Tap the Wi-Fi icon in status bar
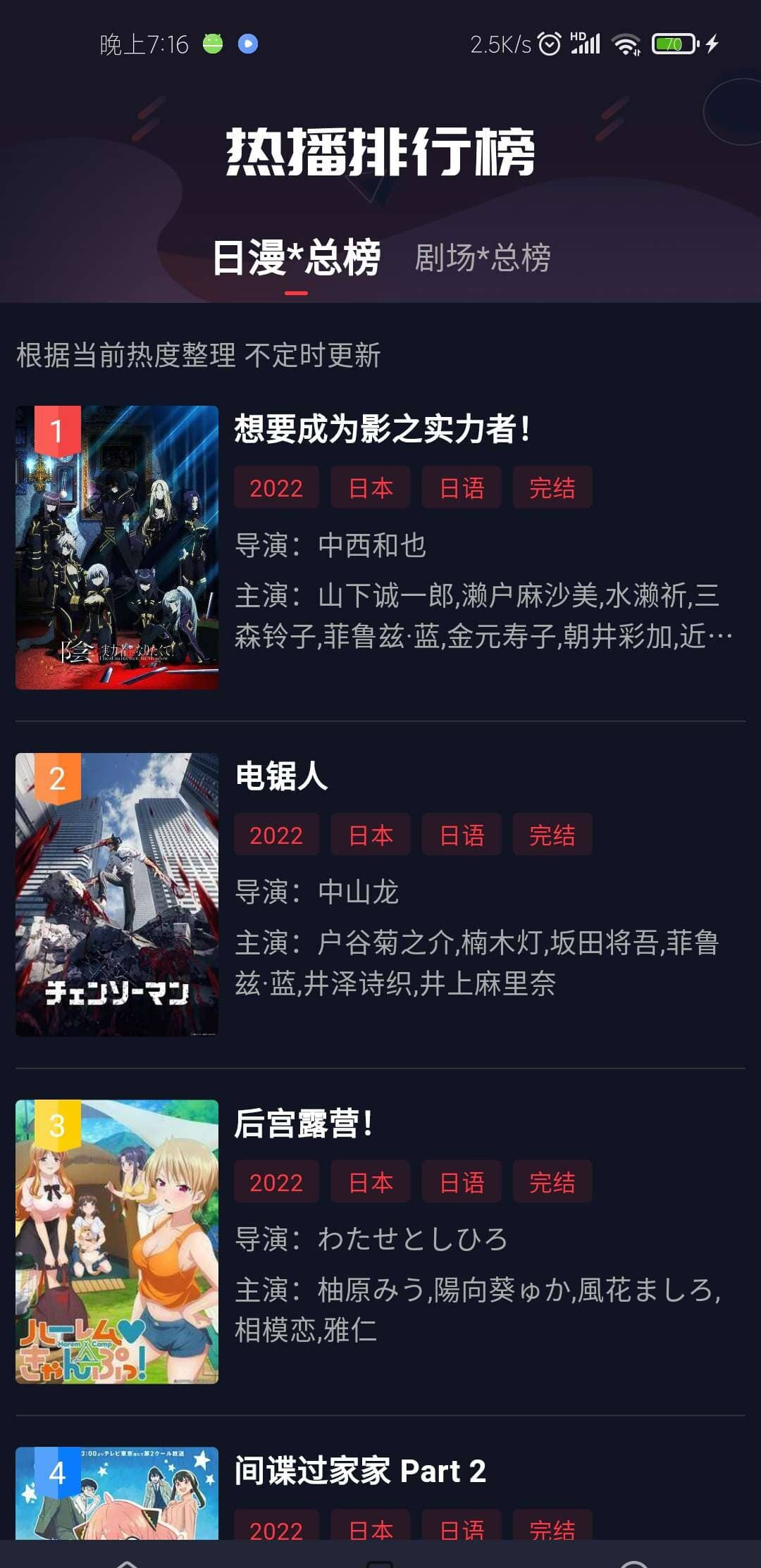Screen dimensions: 761x1568 coord(627,44)
